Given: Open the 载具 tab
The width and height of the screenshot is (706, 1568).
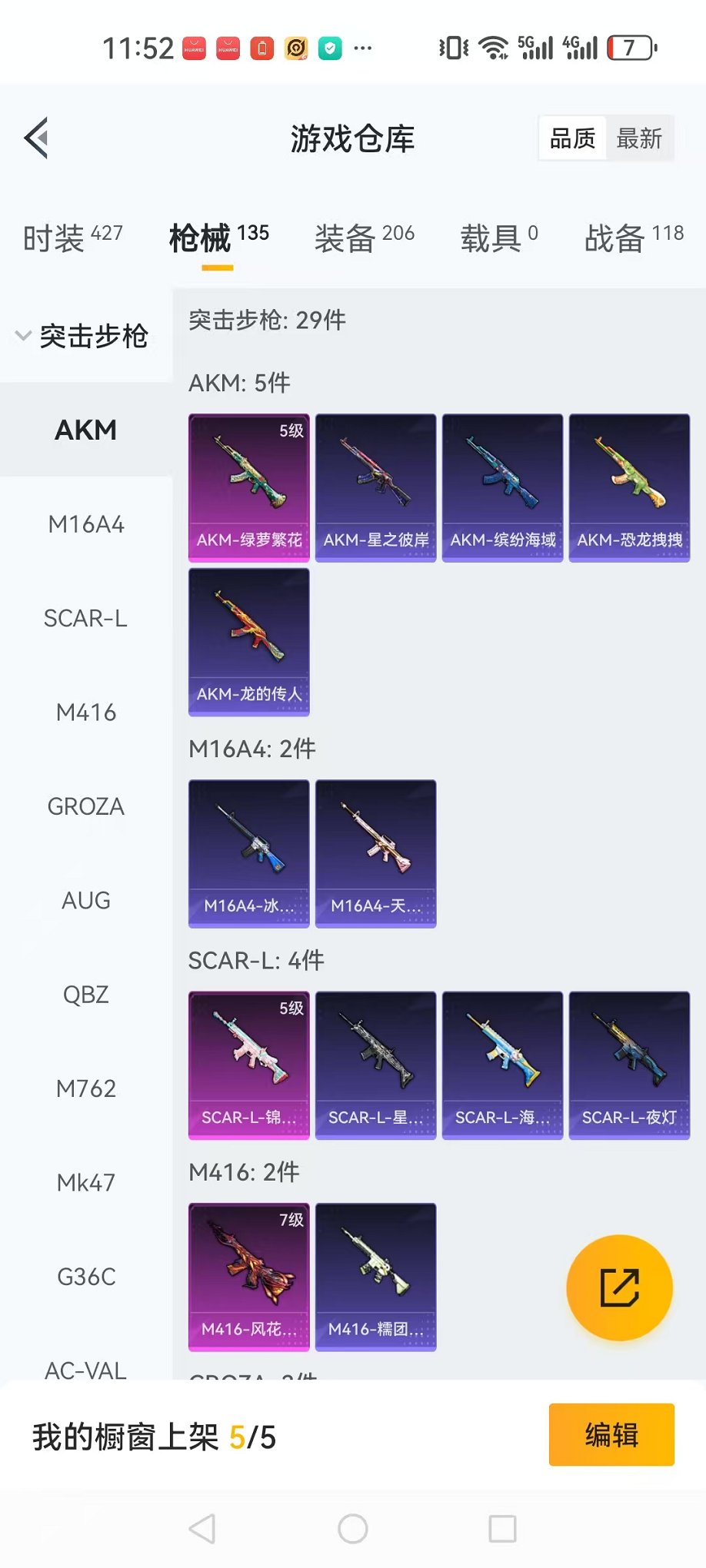Looking at the screenshot, I should tap(499, 238).
